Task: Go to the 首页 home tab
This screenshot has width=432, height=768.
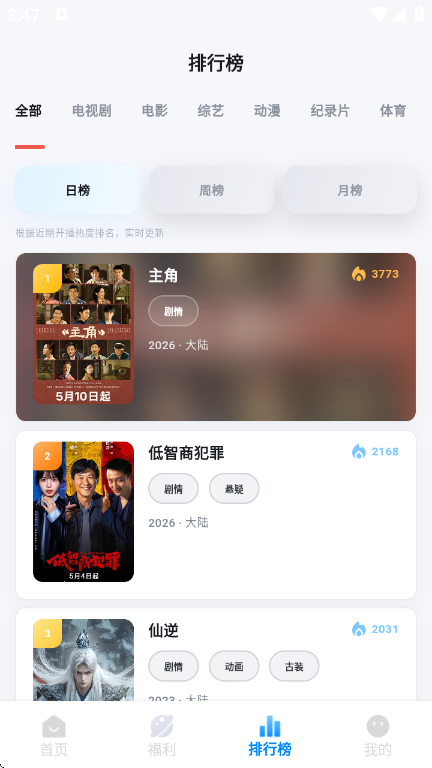Action: click(x=54, y=736)
